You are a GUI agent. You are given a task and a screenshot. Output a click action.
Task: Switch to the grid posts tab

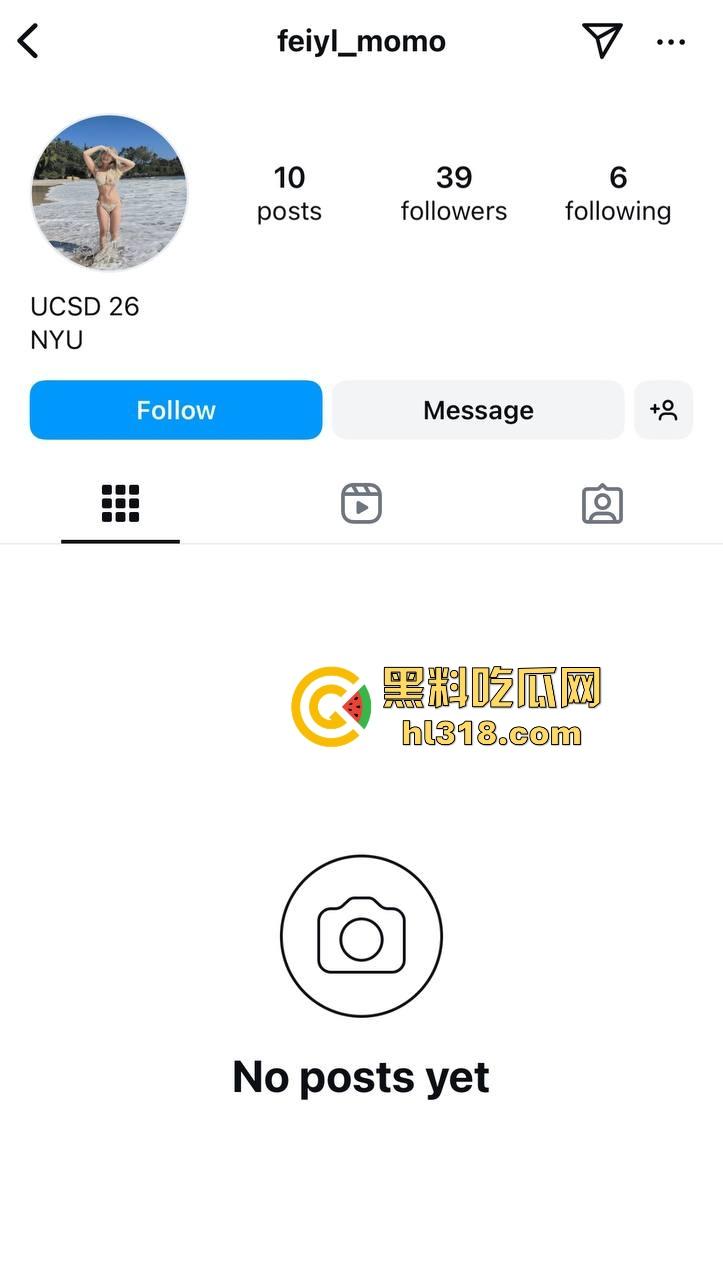point(120,503)
